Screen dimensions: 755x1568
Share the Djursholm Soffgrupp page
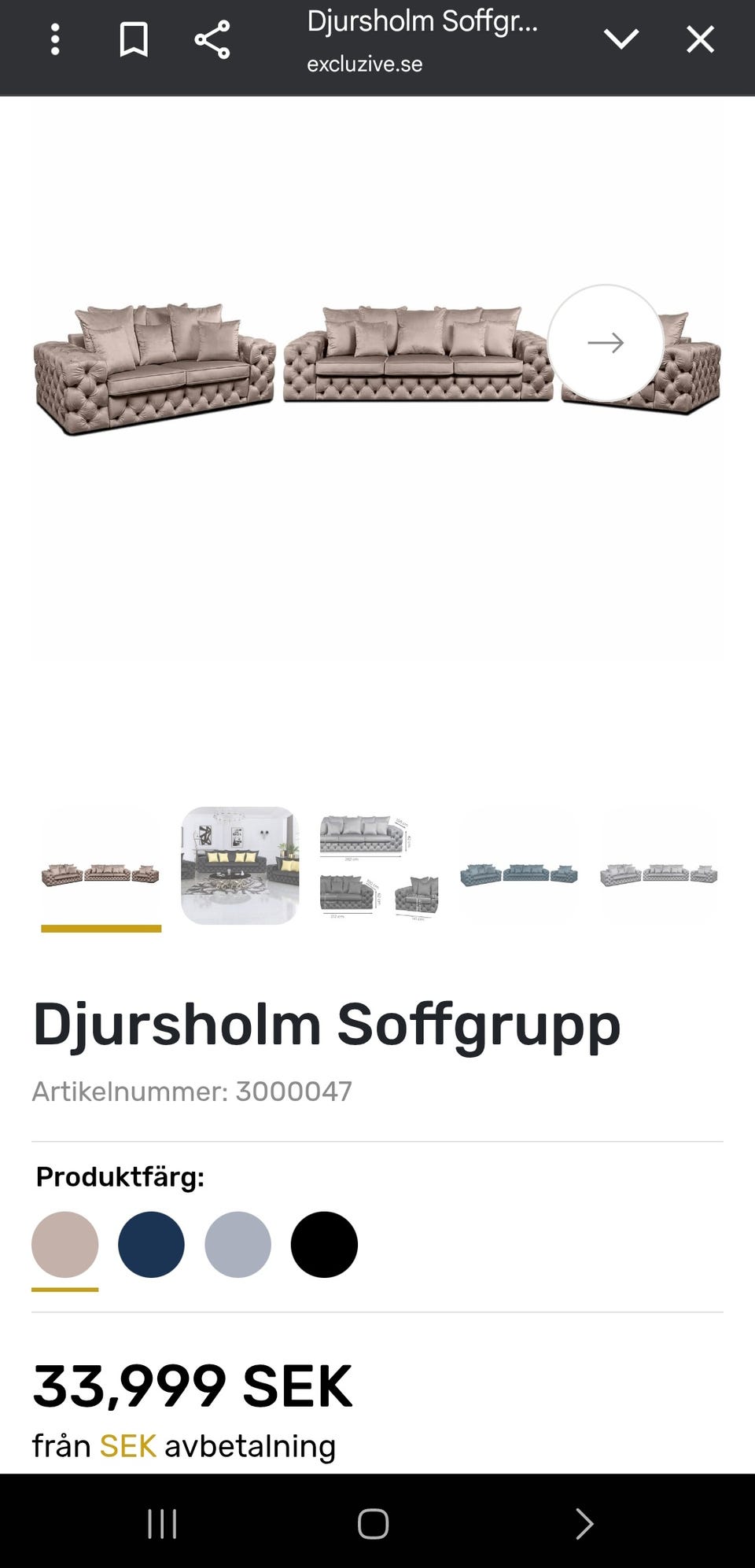[x=212, y=40]
